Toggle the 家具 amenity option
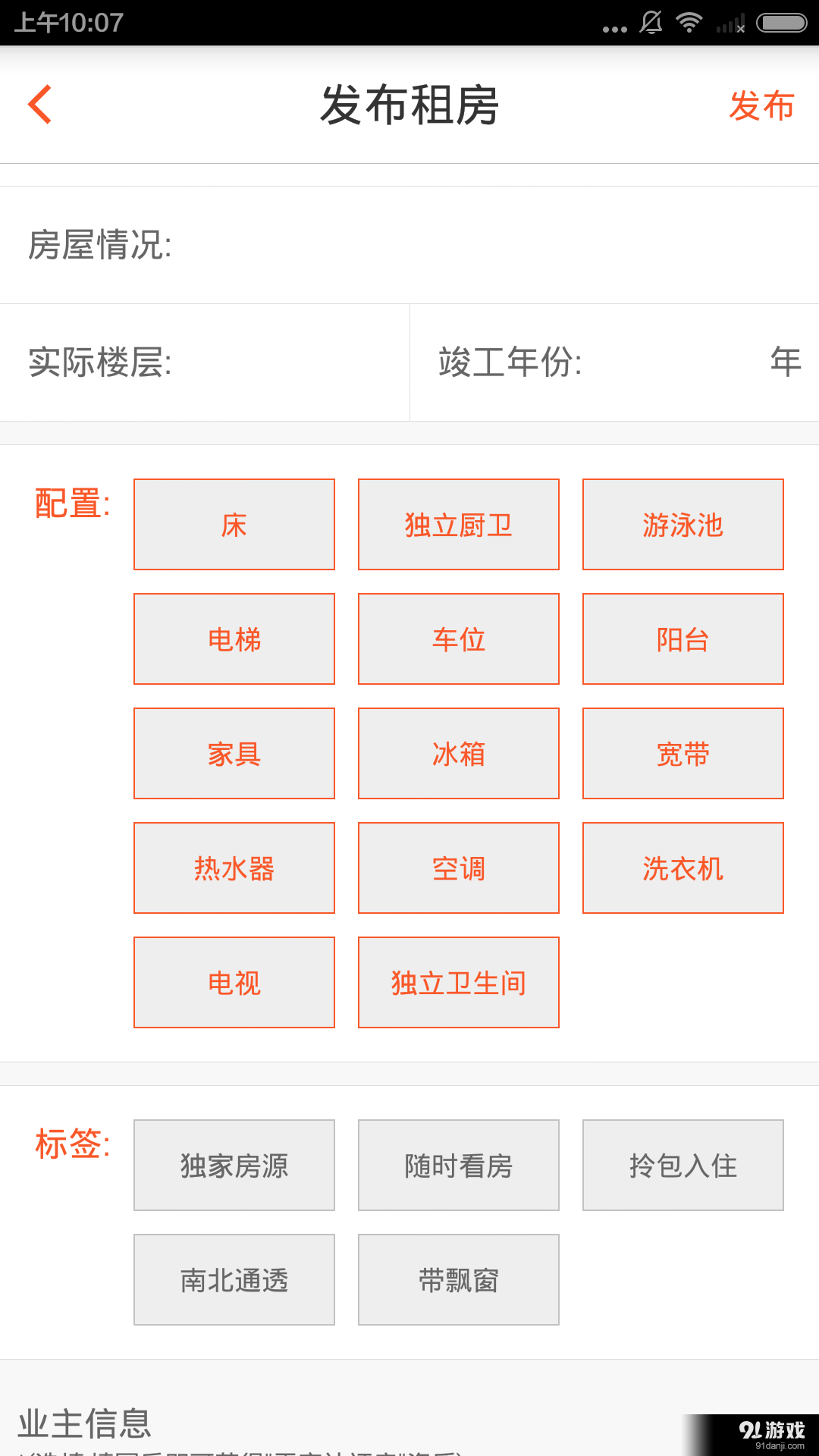This screenshot has width=819, height=1456. click(234, 753)
